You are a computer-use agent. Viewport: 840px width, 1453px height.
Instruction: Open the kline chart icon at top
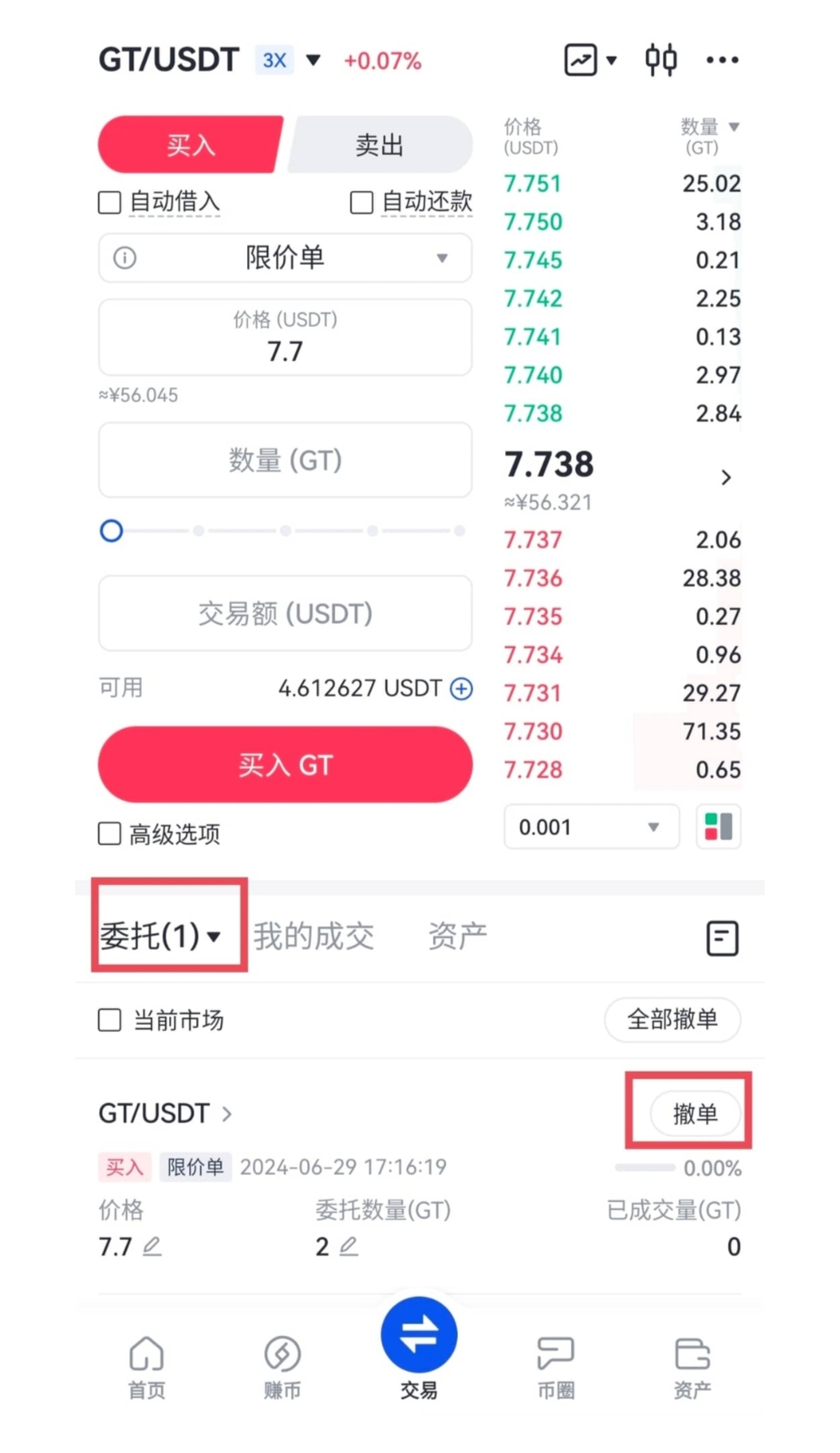[583, 59]
